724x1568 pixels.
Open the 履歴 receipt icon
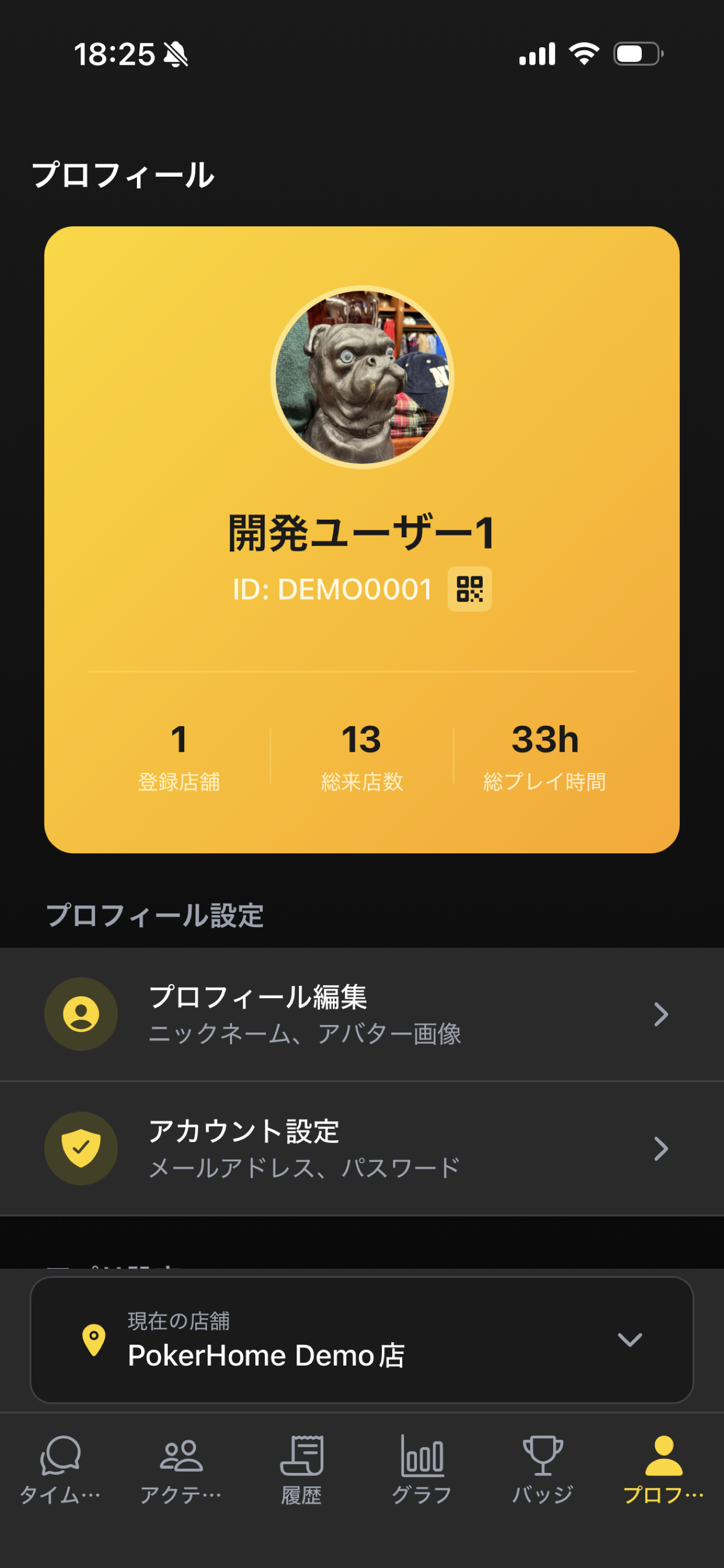(x=303, y=1455)
